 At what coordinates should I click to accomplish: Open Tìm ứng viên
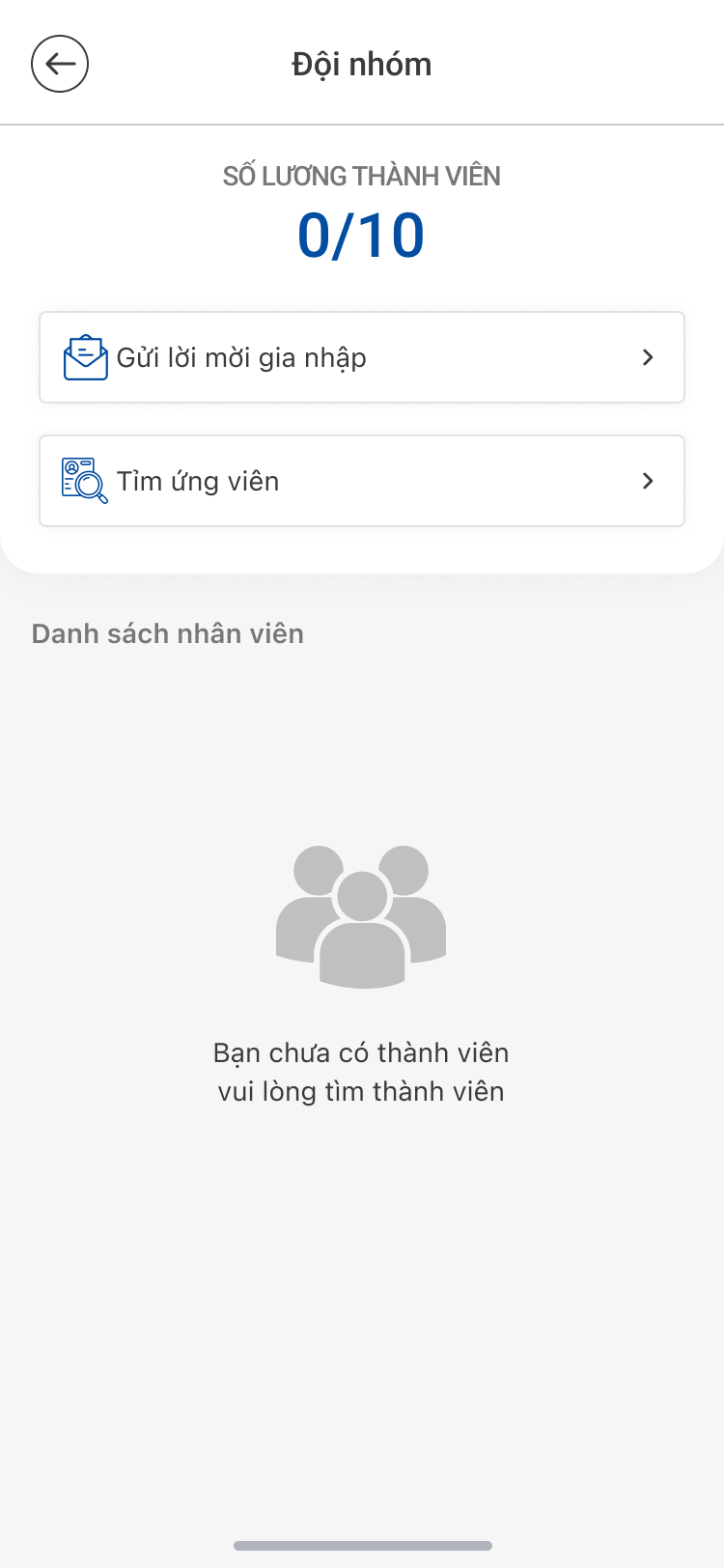click(361, 481)
